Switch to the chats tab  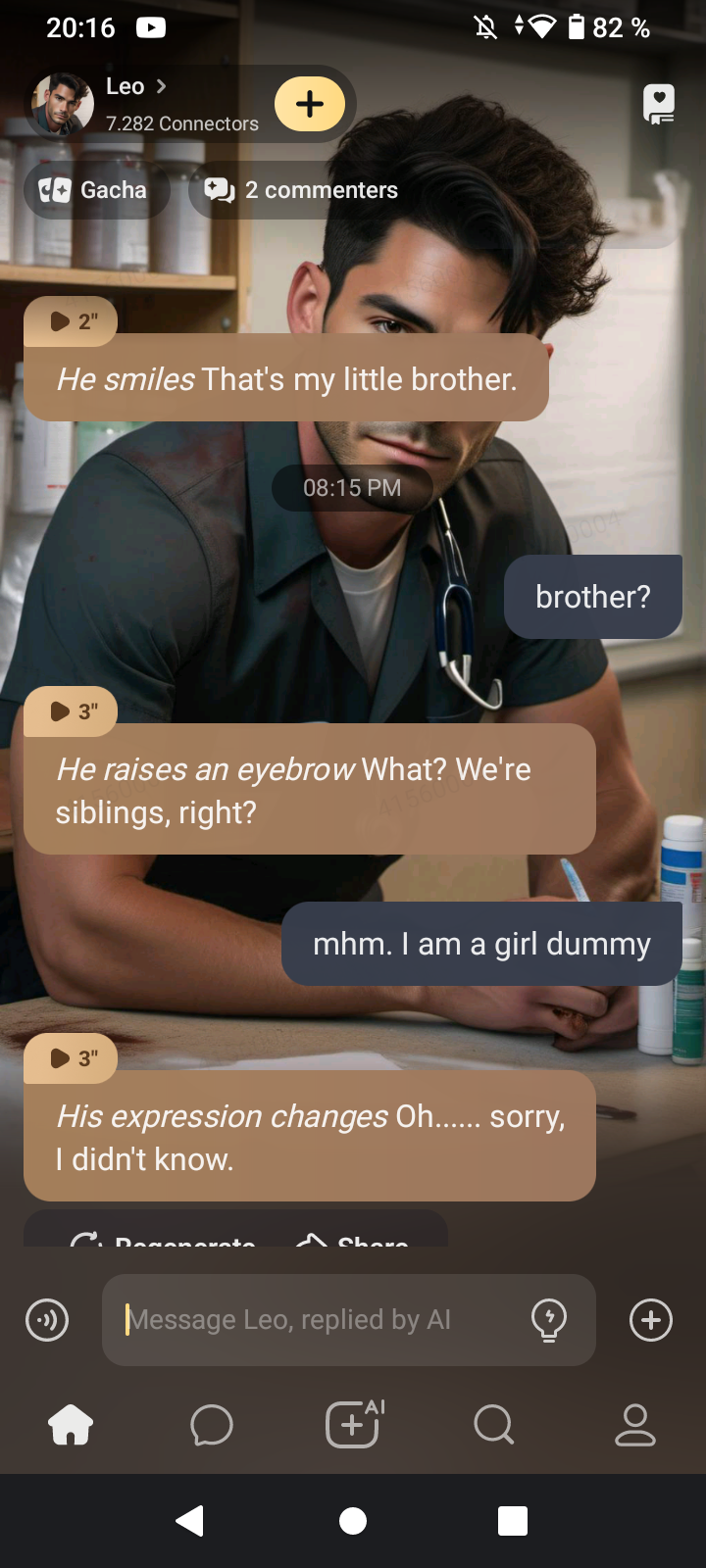pyautogui.click(x=212, y=1425)
